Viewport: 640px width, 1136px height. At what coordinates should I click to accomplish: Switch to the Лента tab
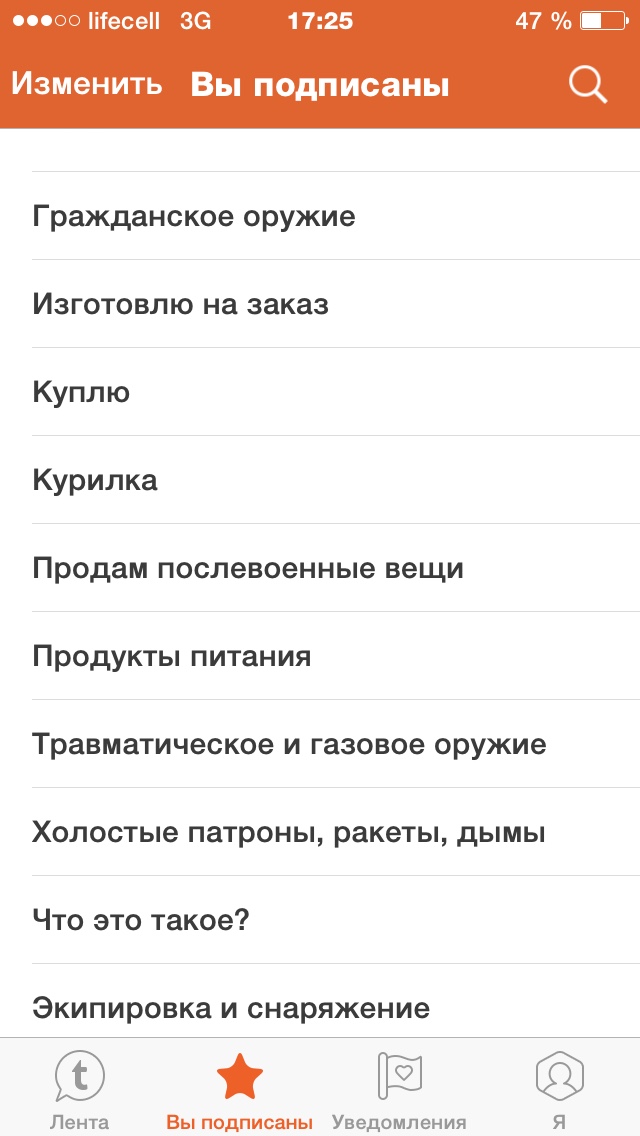(x=80, y=1088)
